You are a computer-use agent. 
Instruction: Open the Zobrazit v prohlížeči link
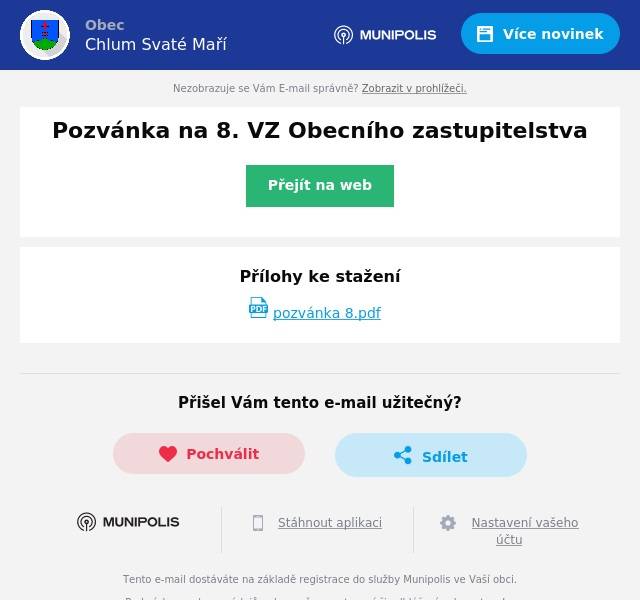point(413,88)
